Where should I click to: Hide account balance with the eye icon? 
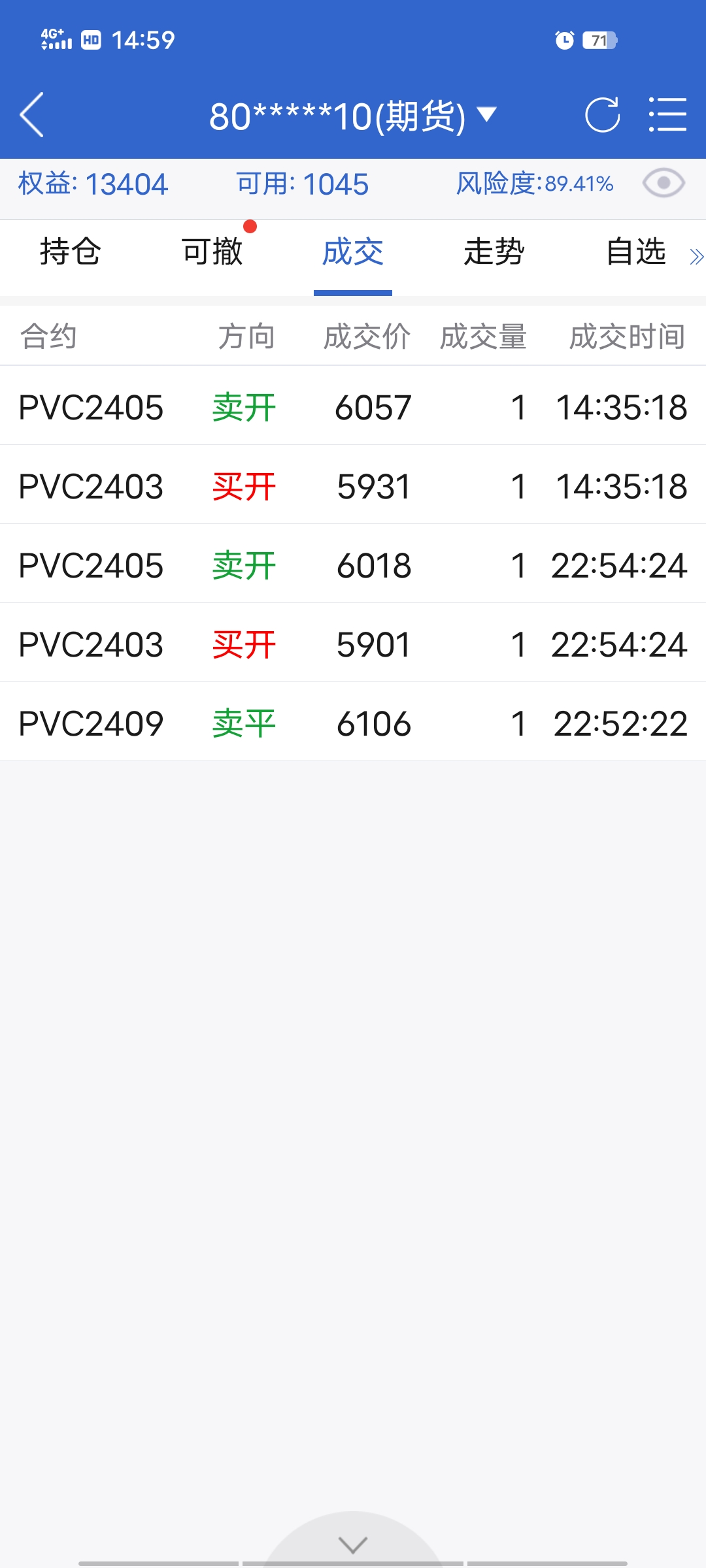664,184
